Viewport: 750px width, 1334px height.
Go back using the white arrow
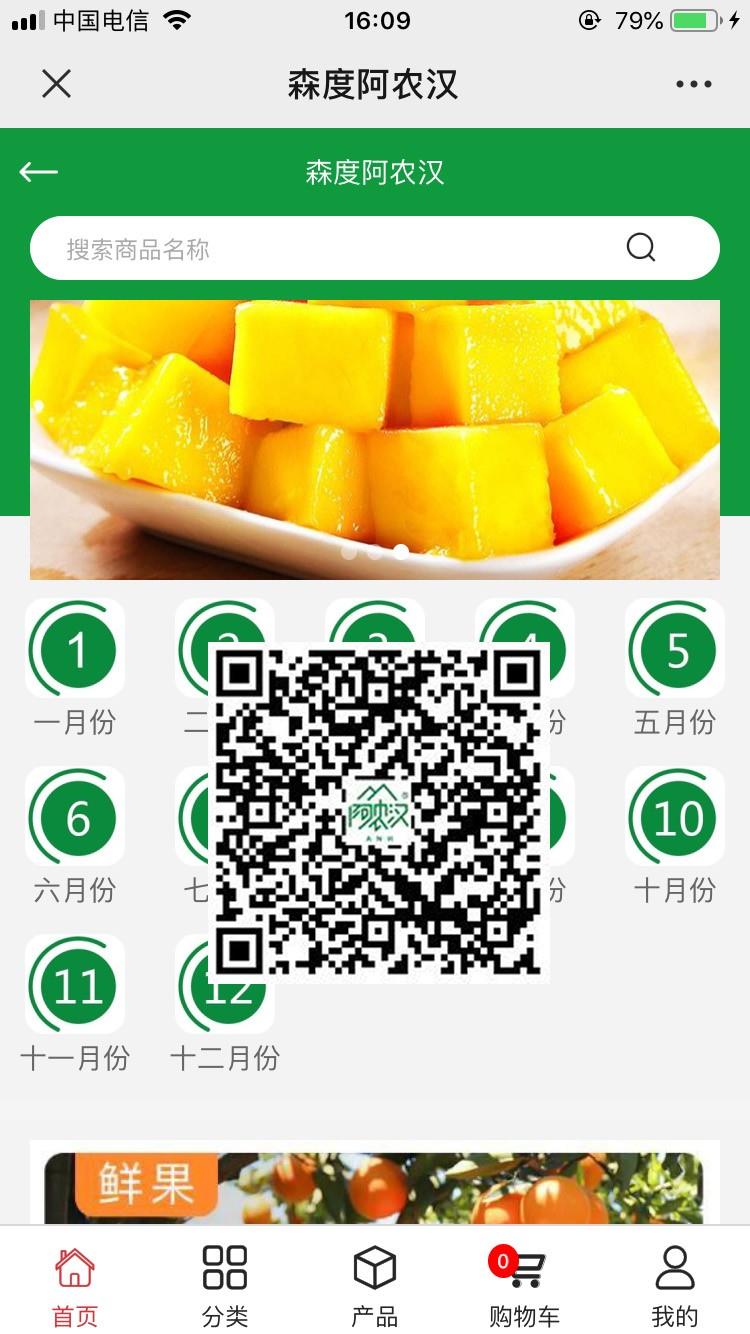click(39, 172)
